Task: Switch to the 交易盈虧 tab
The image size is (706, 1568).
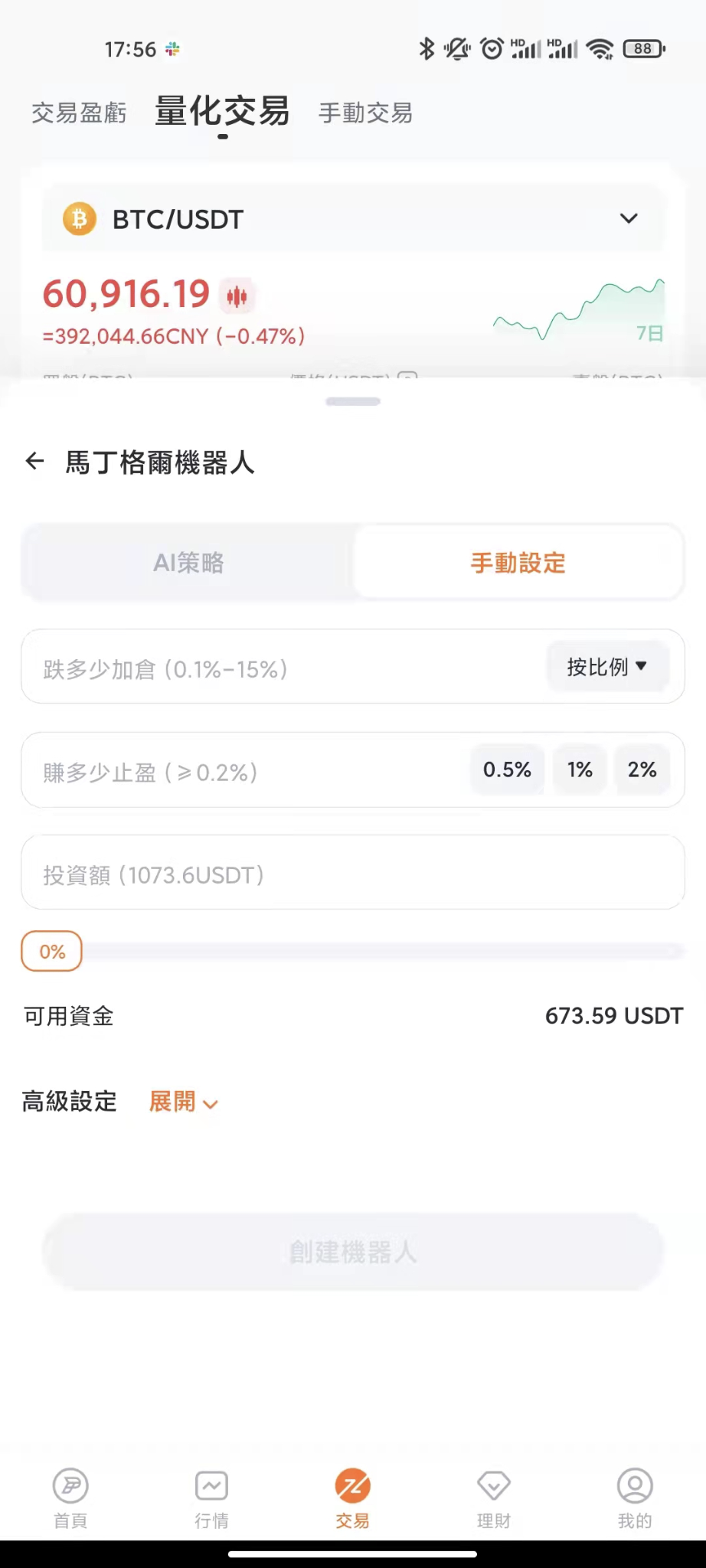Action: click(79, 113)
